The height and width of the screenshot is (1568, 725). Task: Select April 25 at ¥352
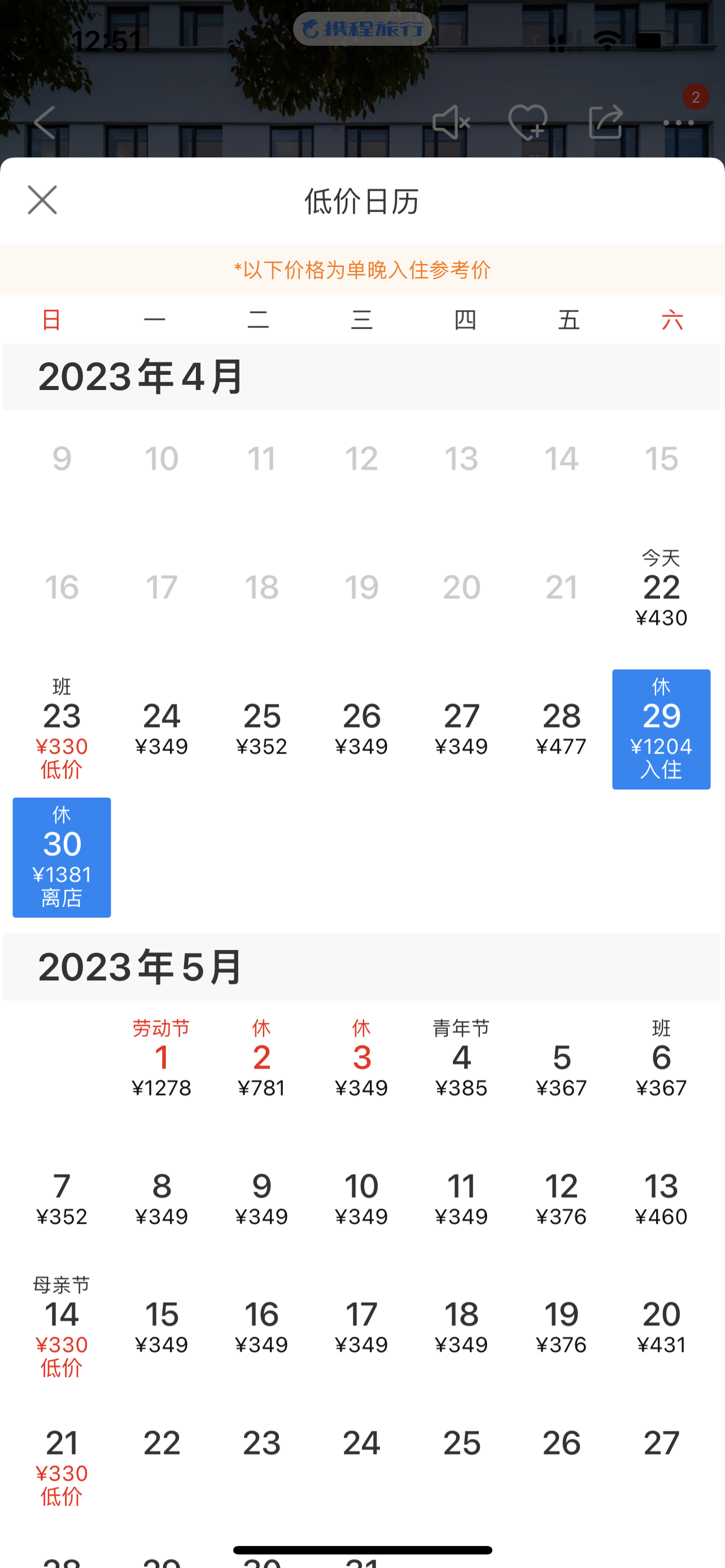262,729
